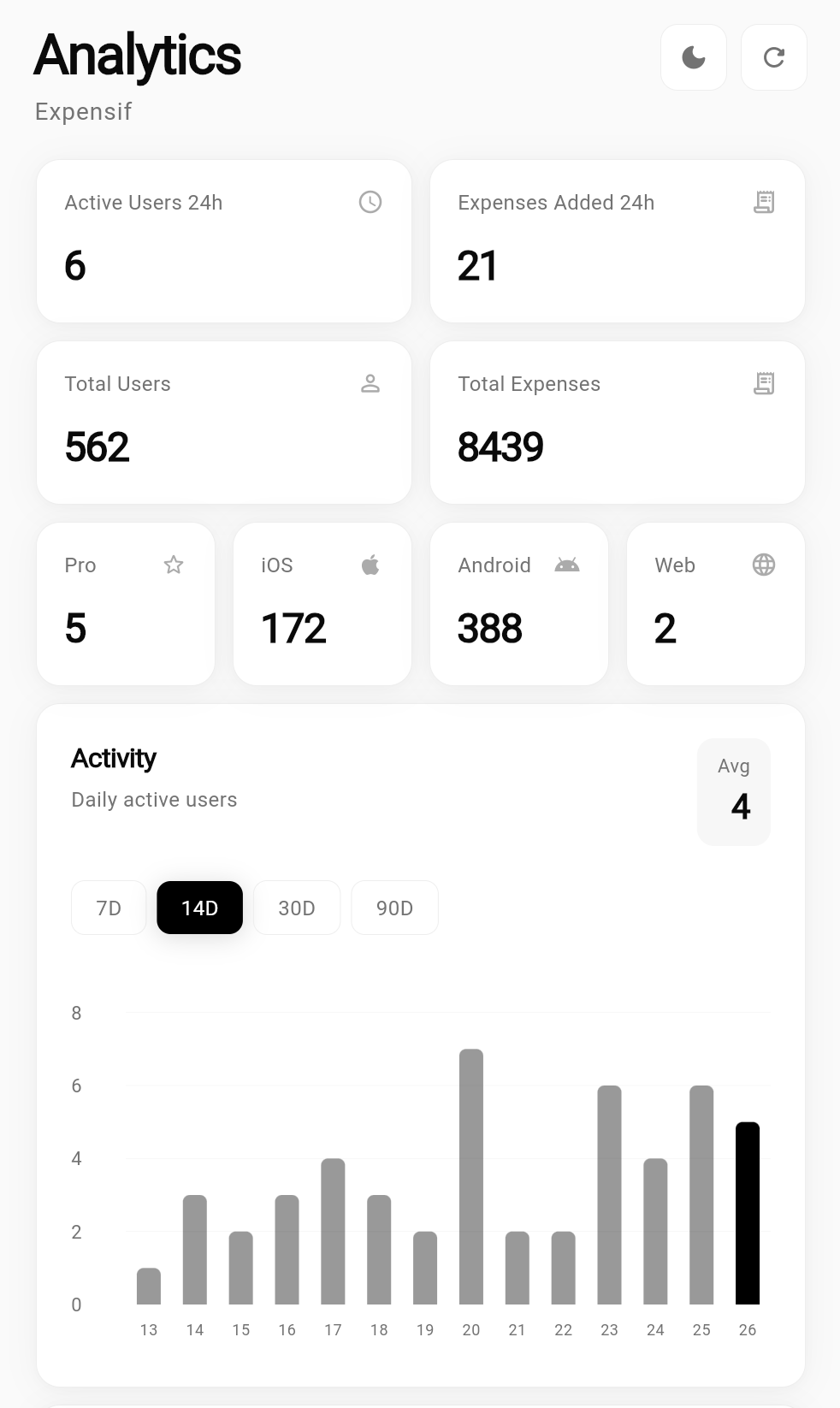This screenshot has height=1408, width=840.
Task: Open the Activity section header
Action: pos(114,758)
